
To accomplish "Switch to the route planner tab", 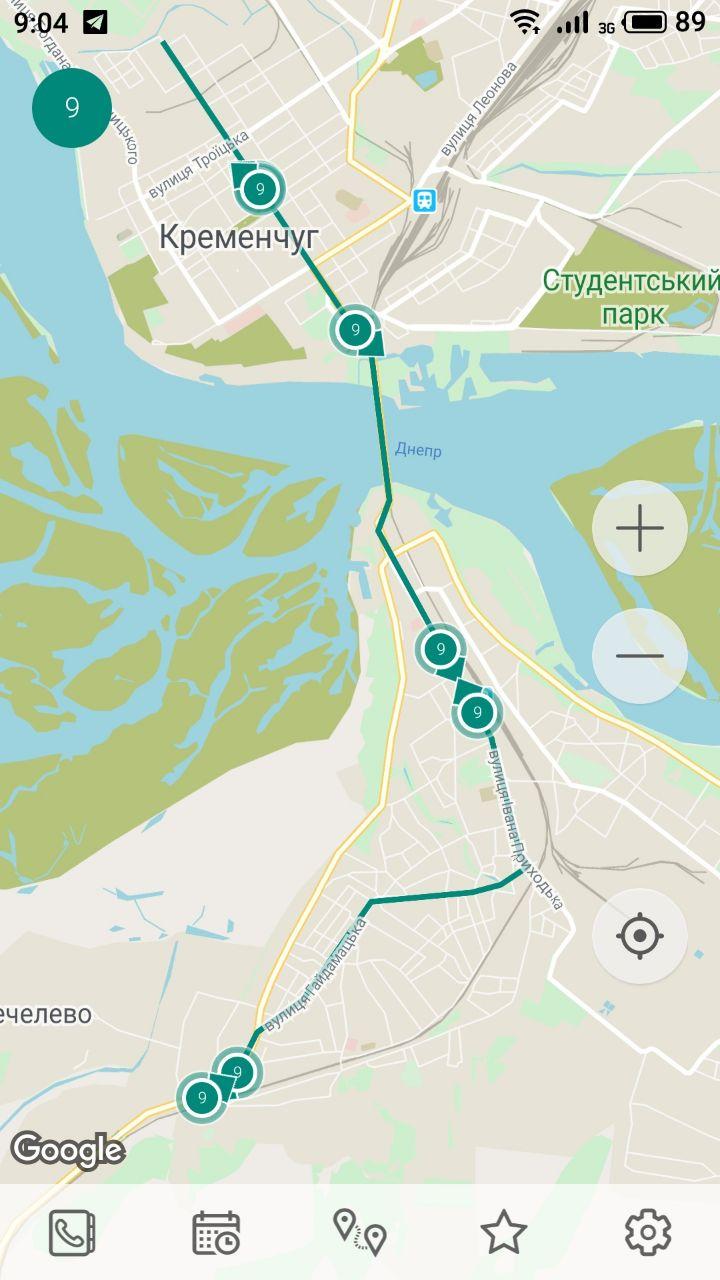I will point(360,1232).
